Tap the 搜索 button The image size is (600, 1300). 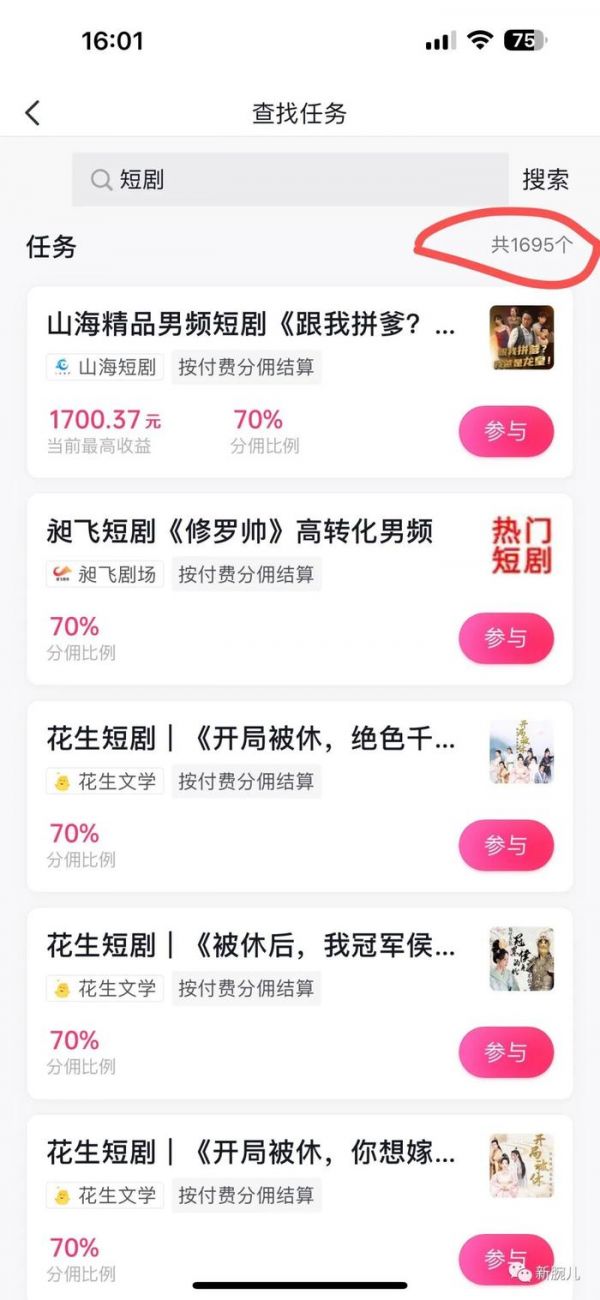pos(545,180)
